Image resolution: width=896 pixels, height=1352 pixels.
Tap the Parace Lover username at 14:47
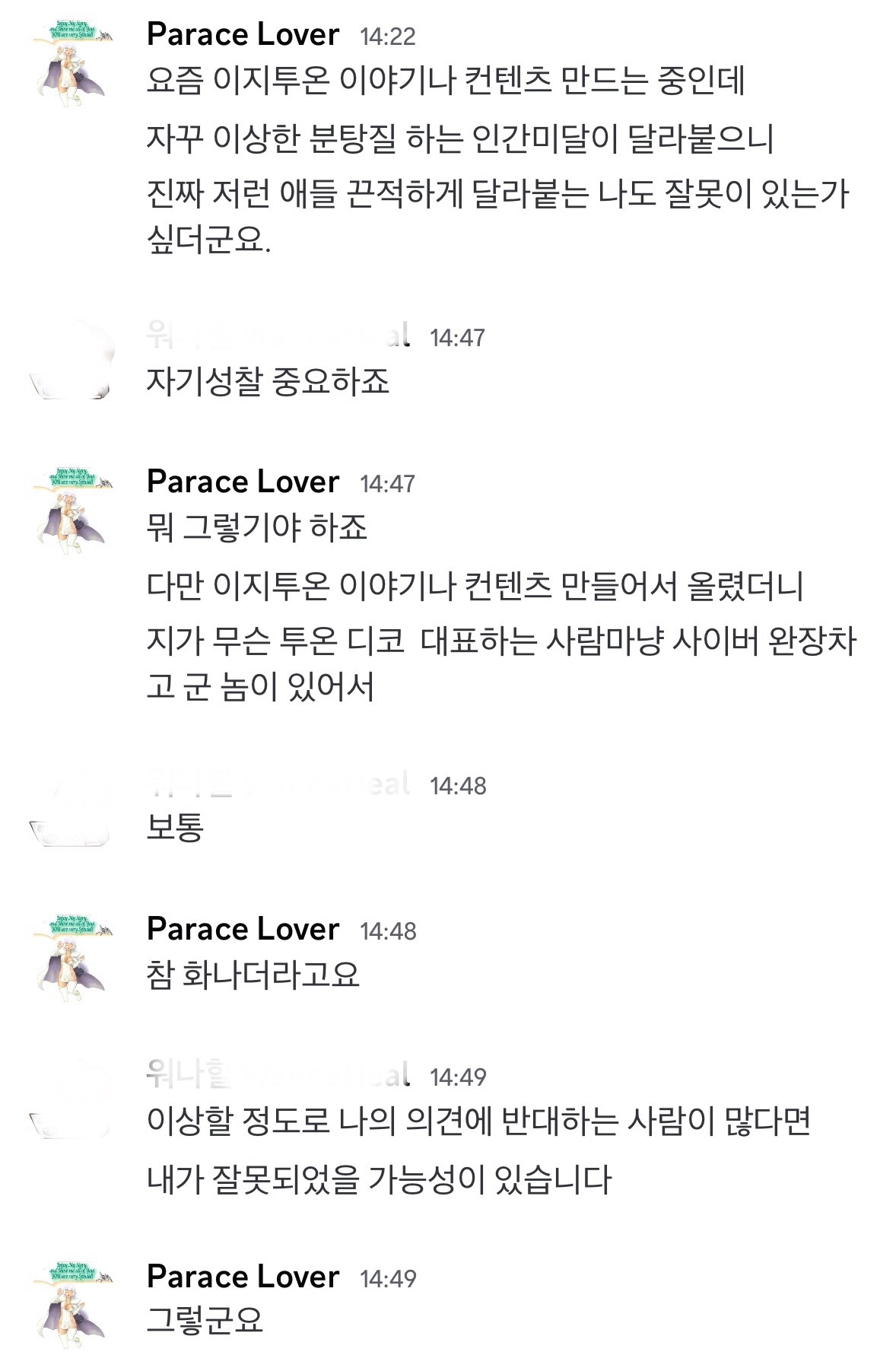[x=243, y=482]
